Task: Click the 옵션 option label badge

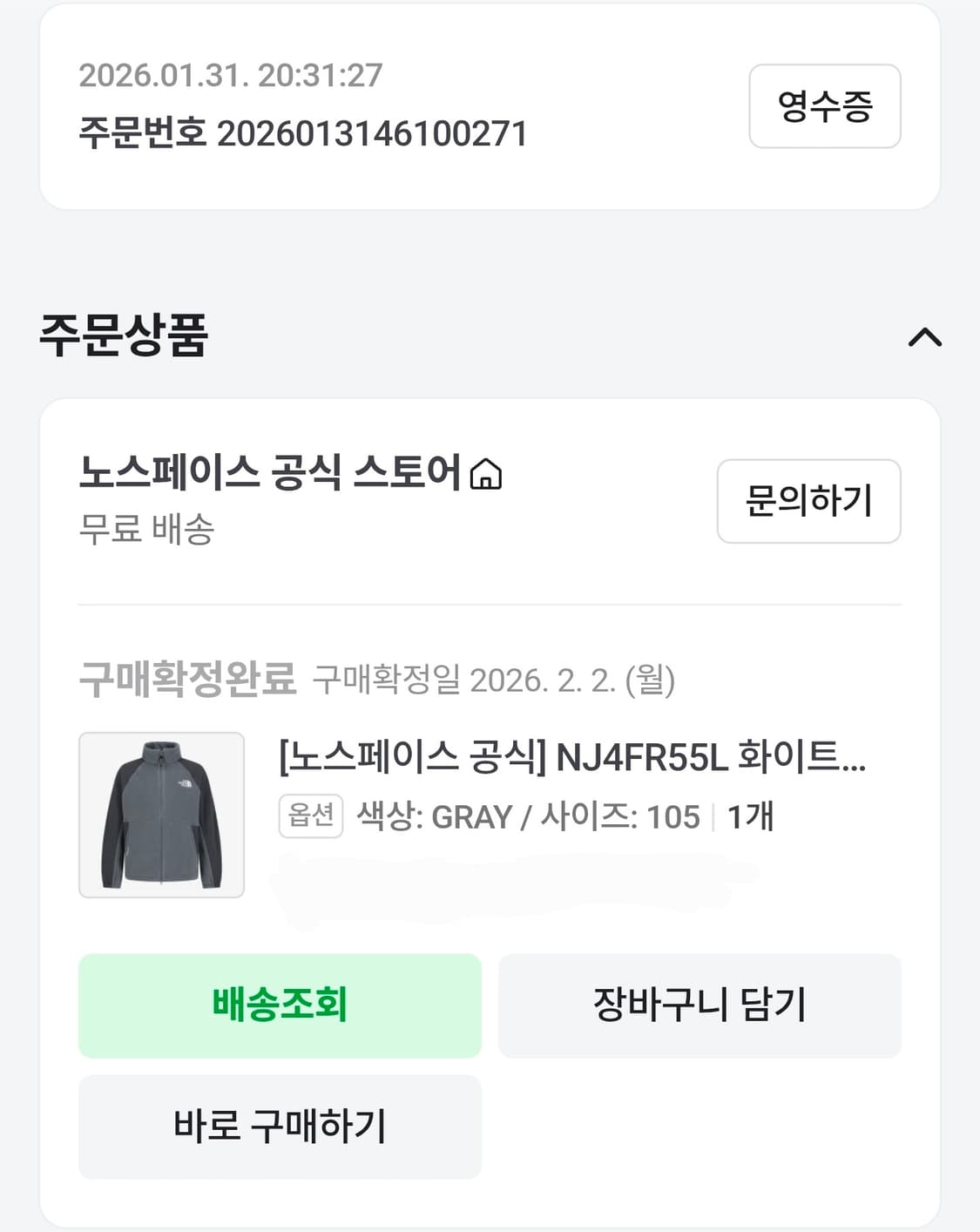Action: click(310, 816)
